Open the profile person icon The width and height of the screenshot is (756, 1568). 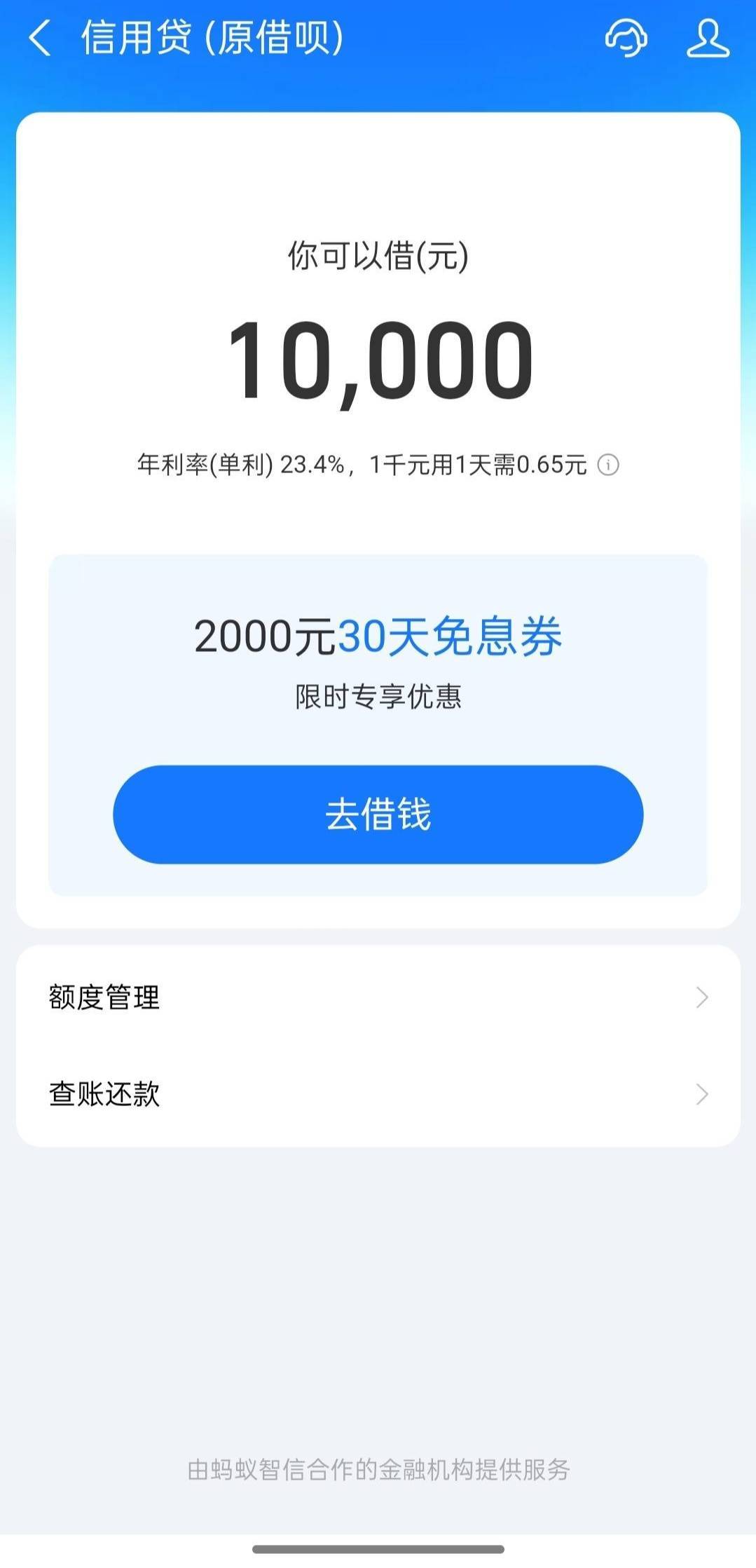(x=708, y=38)
